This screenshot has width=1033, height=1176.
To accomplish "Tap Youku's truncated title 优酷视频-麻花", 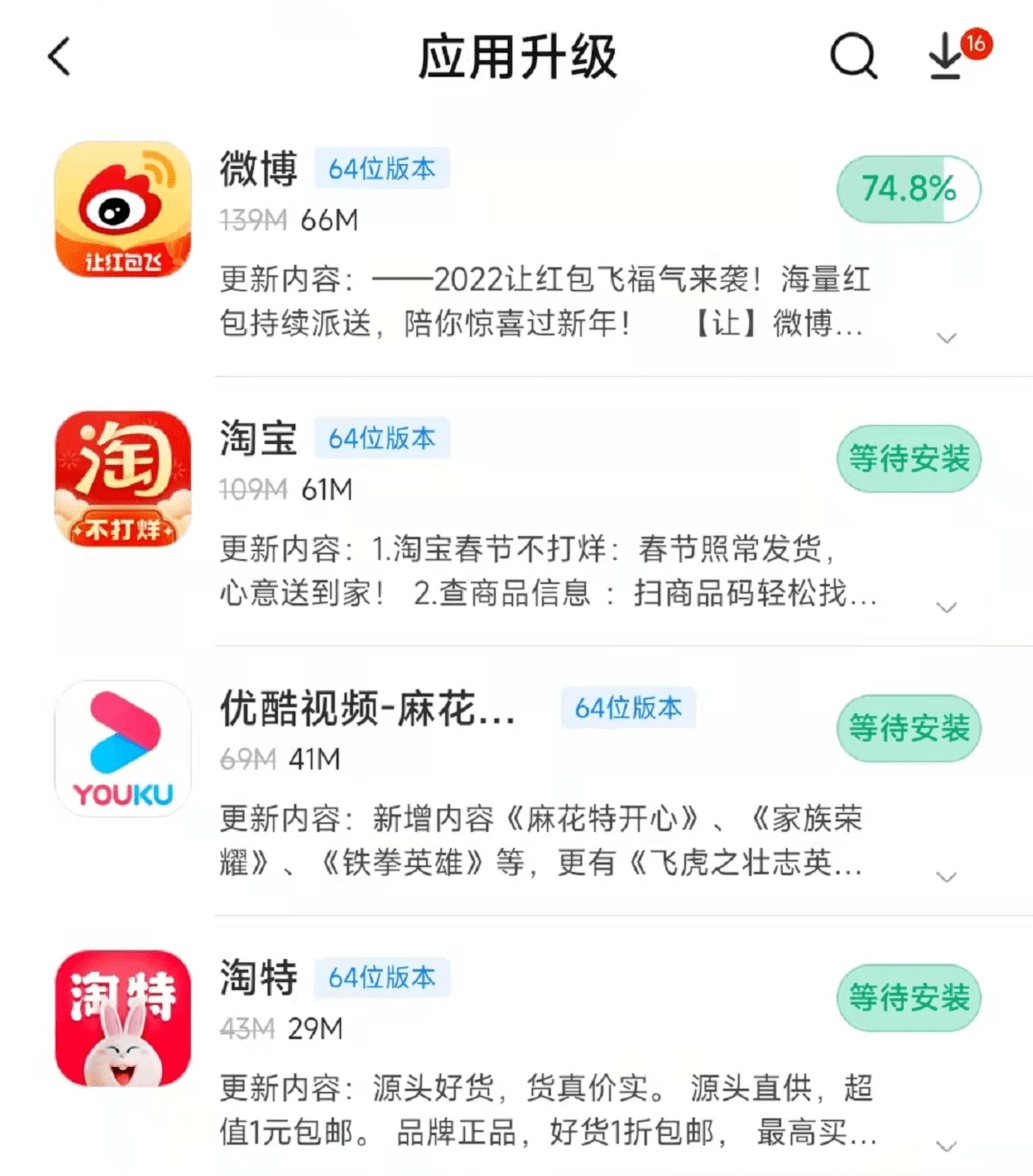I will pos(366,708).
